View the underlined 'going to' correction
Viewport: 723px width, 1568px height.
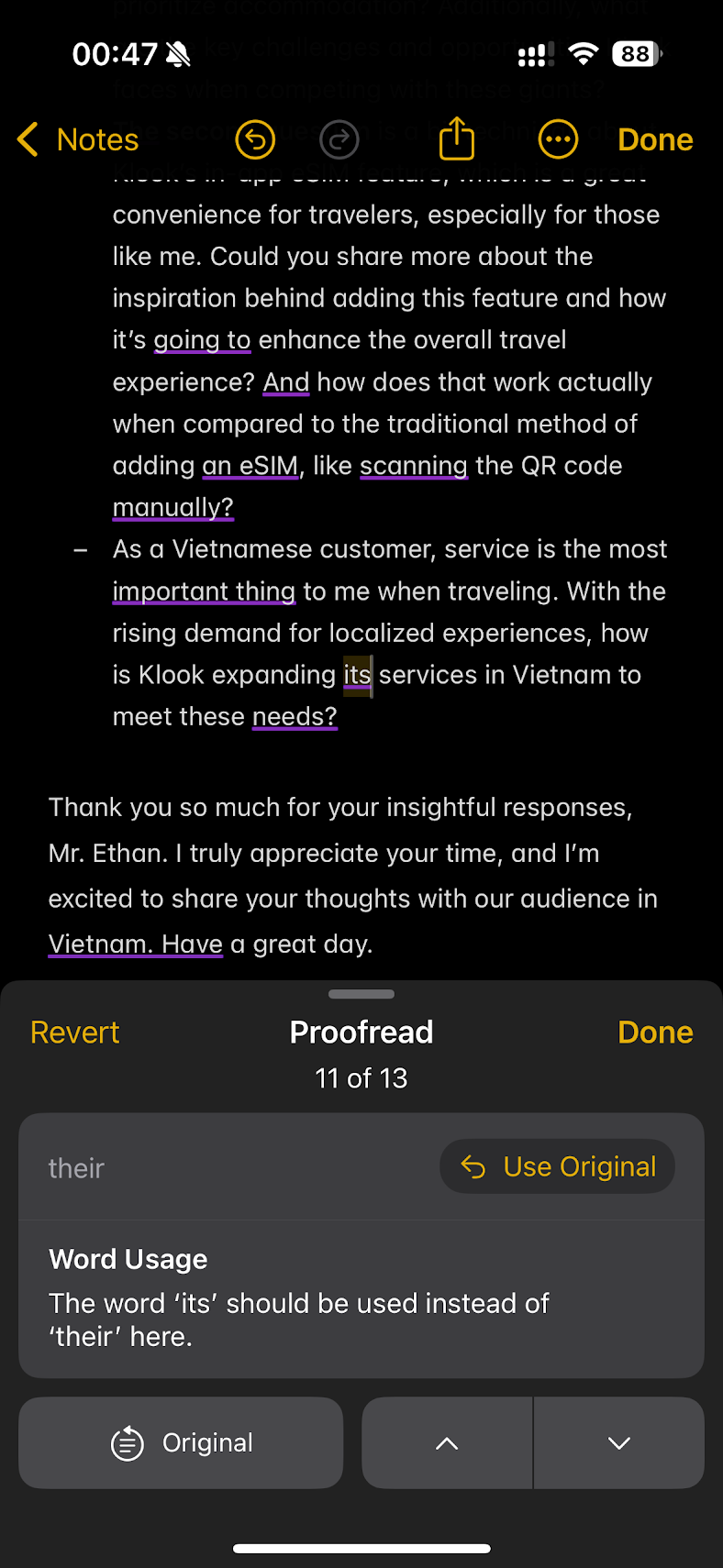click(202, 340)
